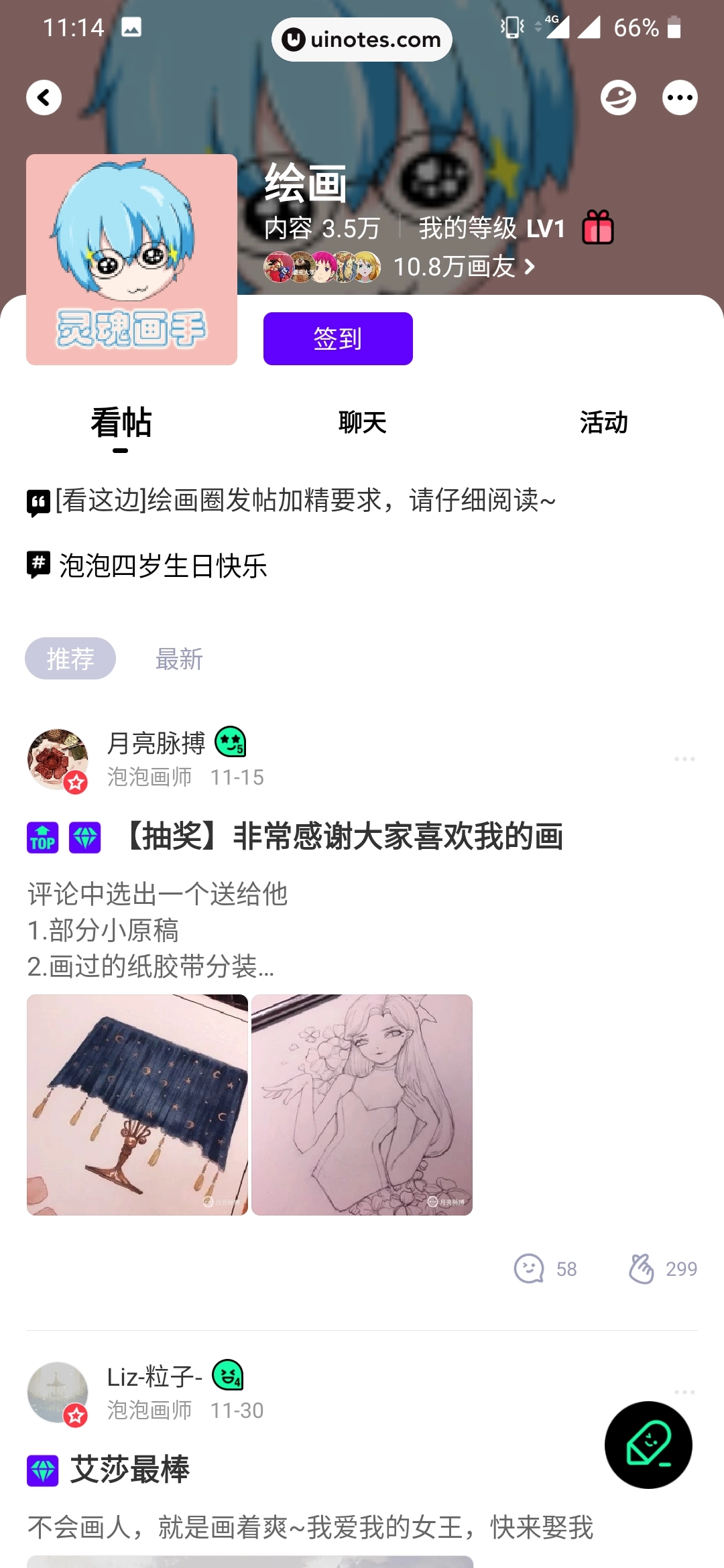724x1568 pixels.
Task: Open the pinned 绘画圈发帖加精要求 notice
Action: point(305,501)
